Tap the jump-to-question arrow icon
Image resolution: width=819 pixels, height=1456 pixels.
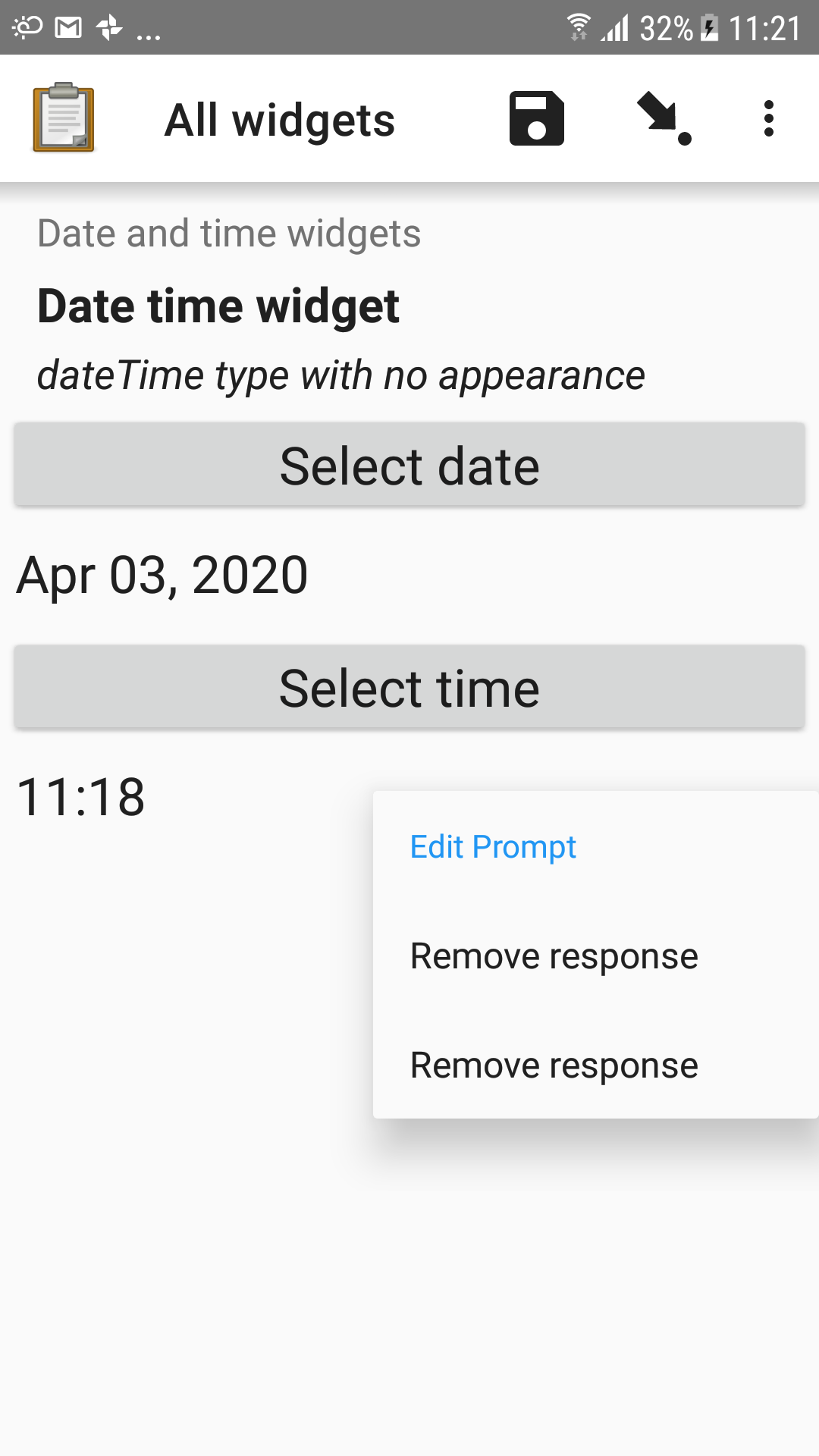tap(662, 118)
